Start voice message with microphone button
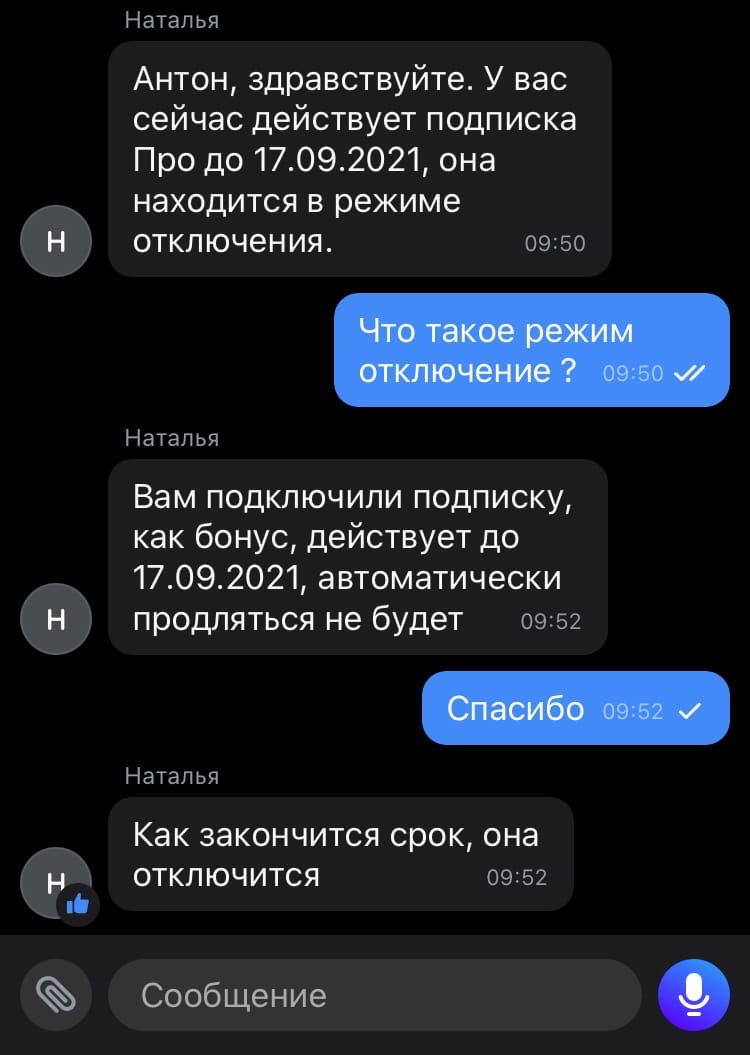This screenshot has height=1055, width=750. point(693,994)
